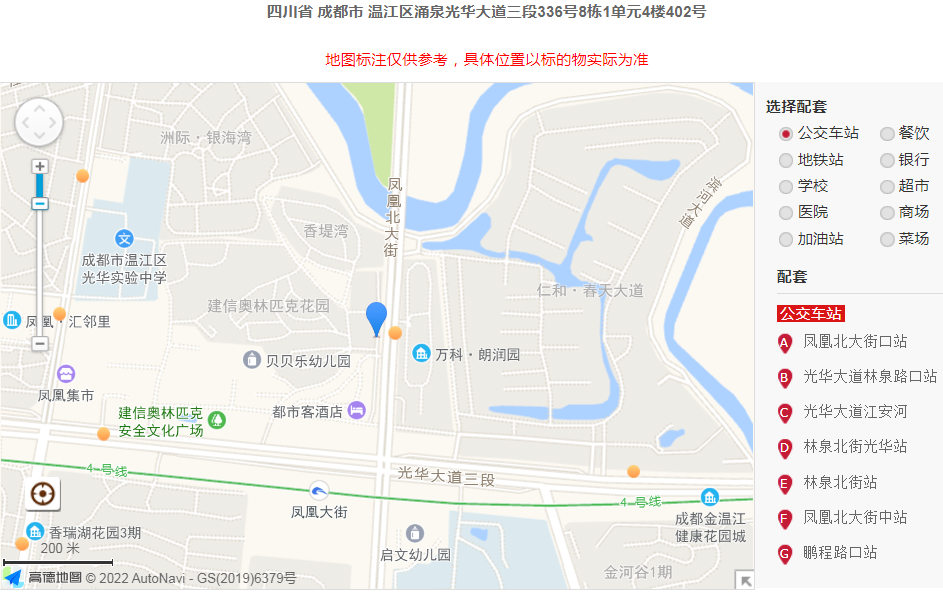Choose the 菜场 radio option
This screenshot has height=592, width=943.
887,239
